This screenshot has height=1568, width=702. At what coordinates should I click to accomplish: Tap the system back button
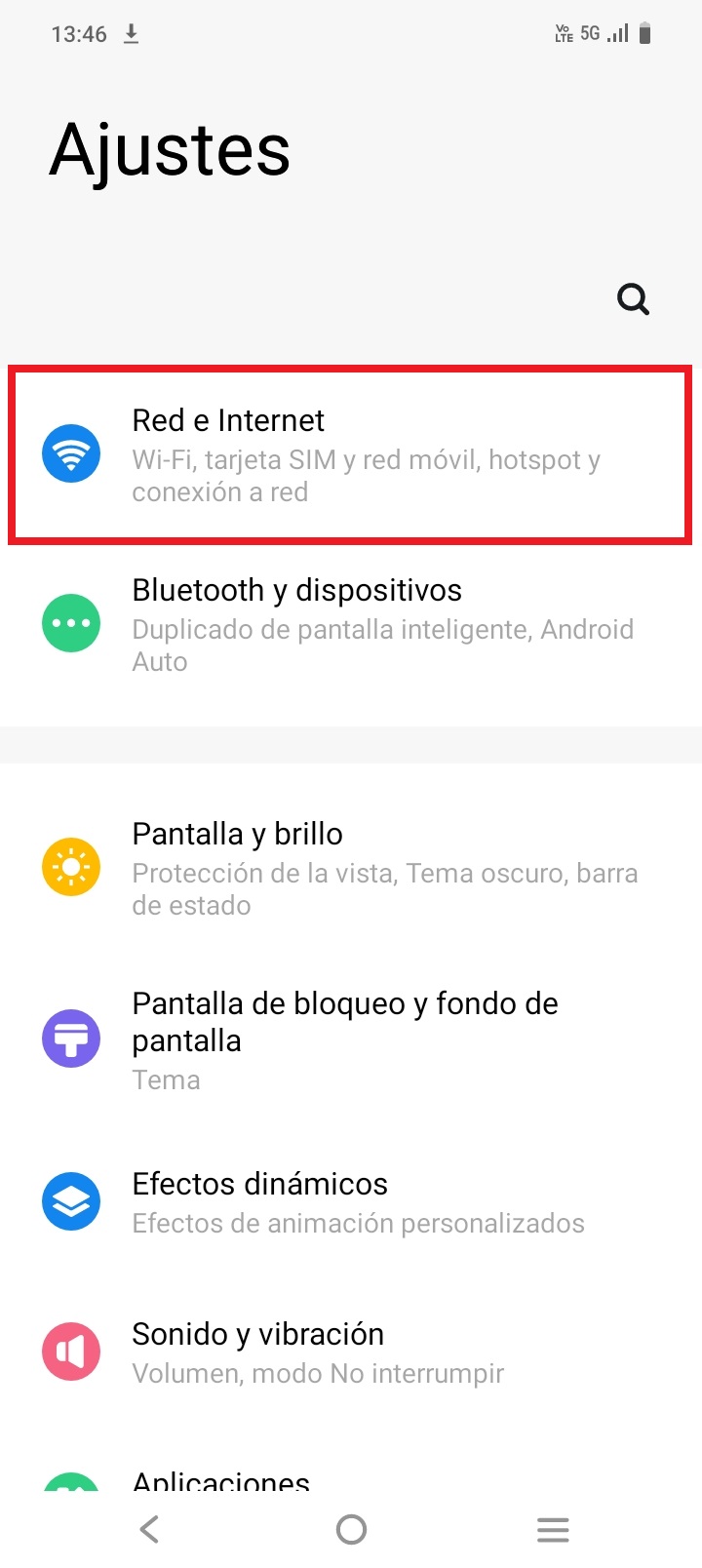[149, 1529]
